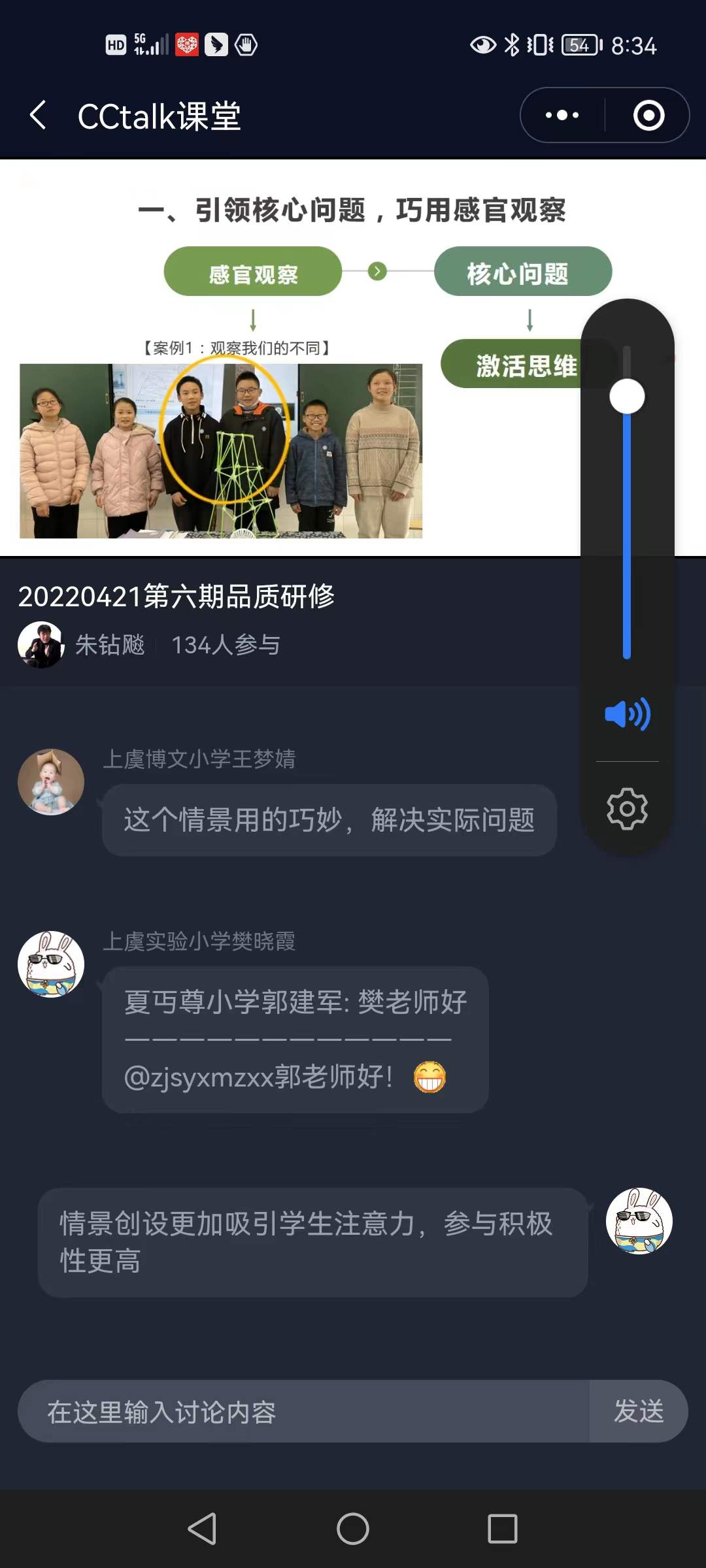This screenshot has width=706, height=1568.
Task: Close the mini program via circle button
Action: point(648,116)
